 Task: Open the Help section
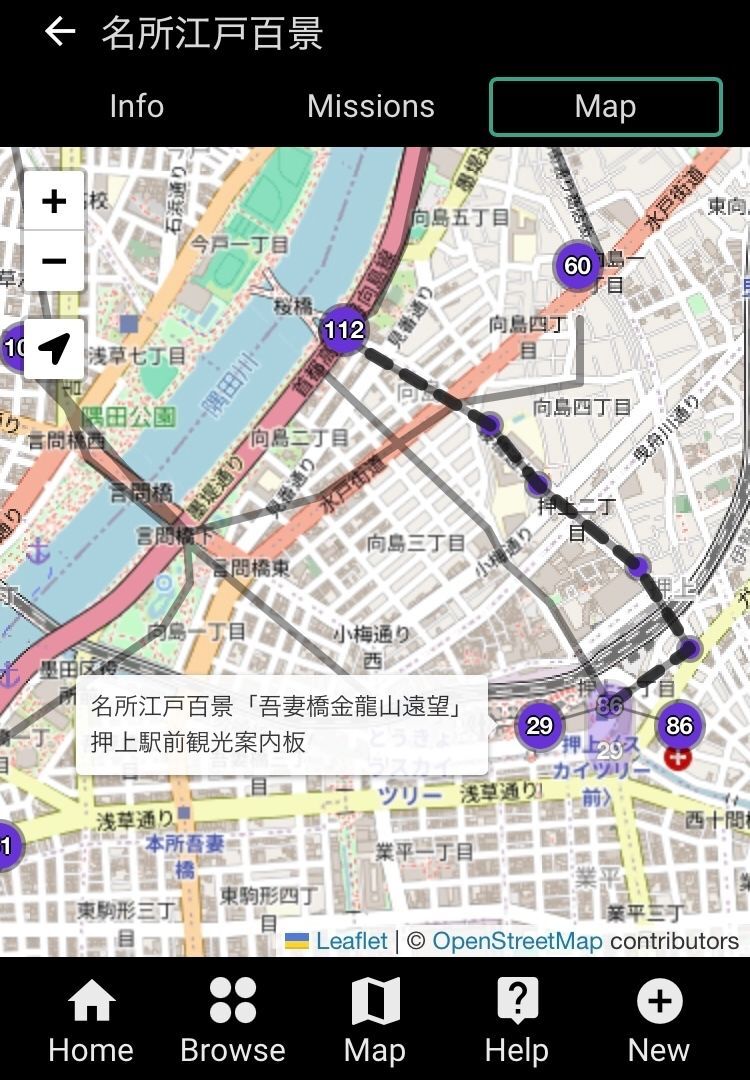[517, 1020]
